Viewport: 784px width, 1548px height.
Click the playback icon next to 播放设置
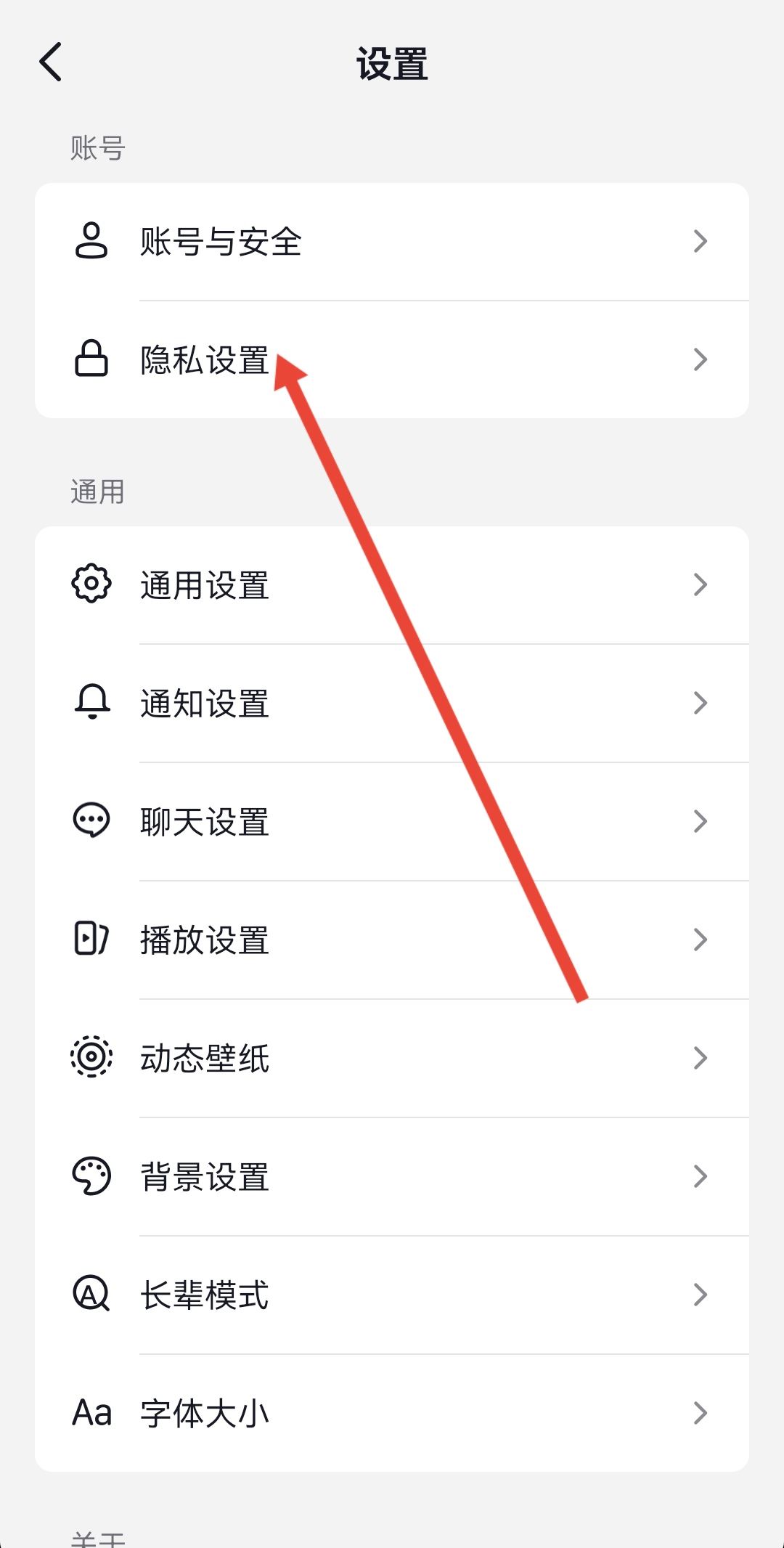click(x=91, y=939)
